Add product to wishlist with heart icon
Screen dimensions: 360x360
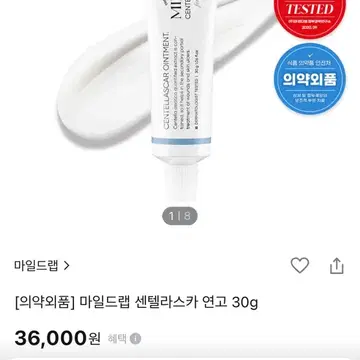click(300, 266)
